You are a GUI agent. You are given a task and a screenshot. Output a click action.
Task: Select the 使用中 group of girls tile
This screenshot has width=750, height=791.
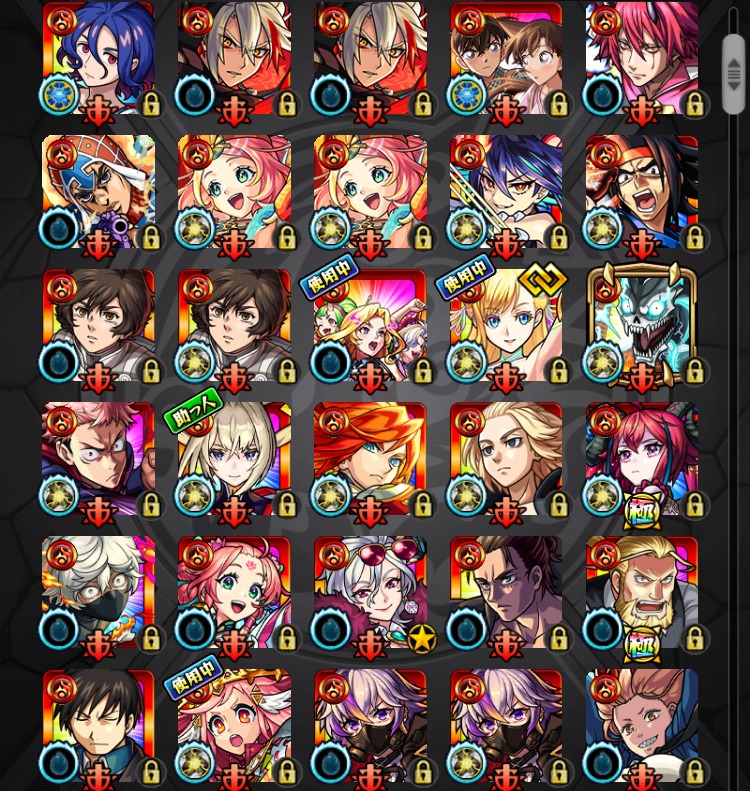(370, 325)
